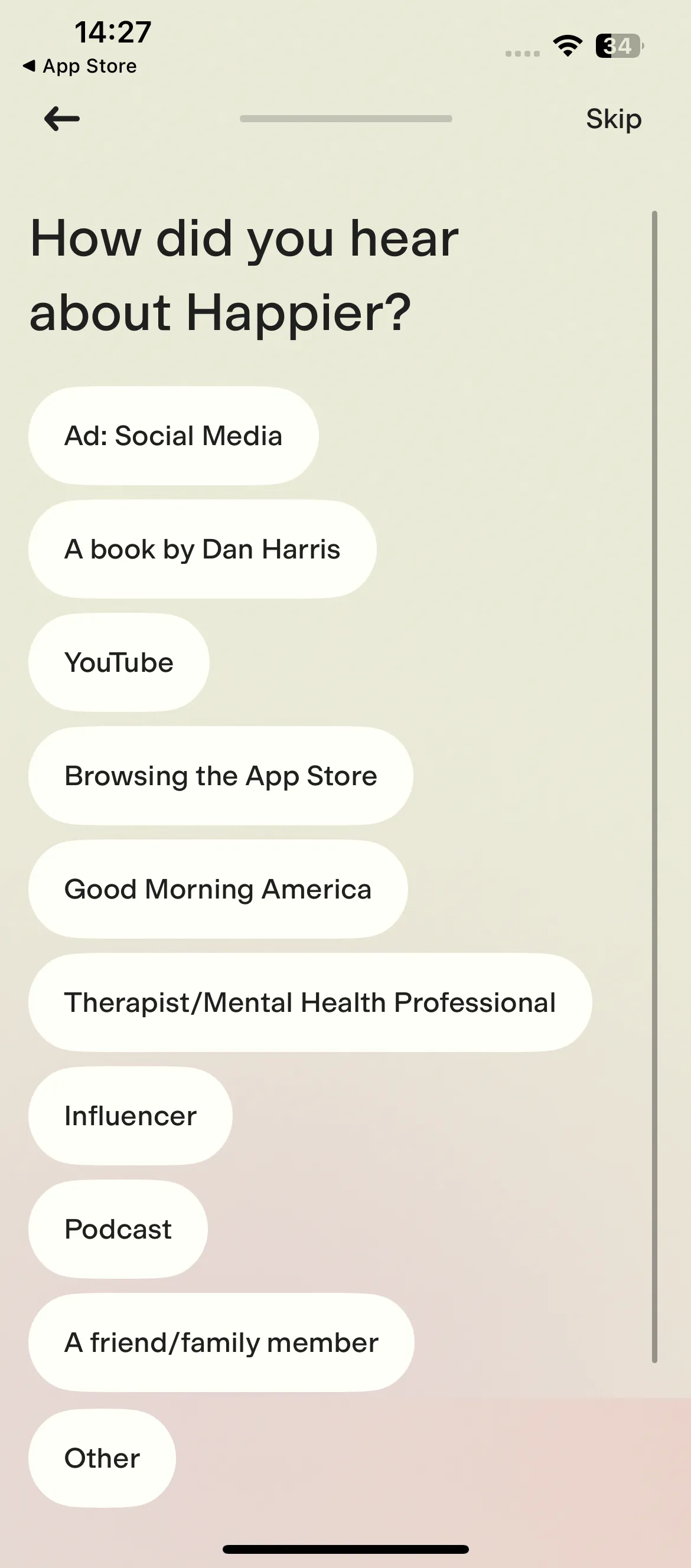Tap the Influencer chip
Image resolution: width=691 pixels, height=1568 pixels.
click(131, 1115)
